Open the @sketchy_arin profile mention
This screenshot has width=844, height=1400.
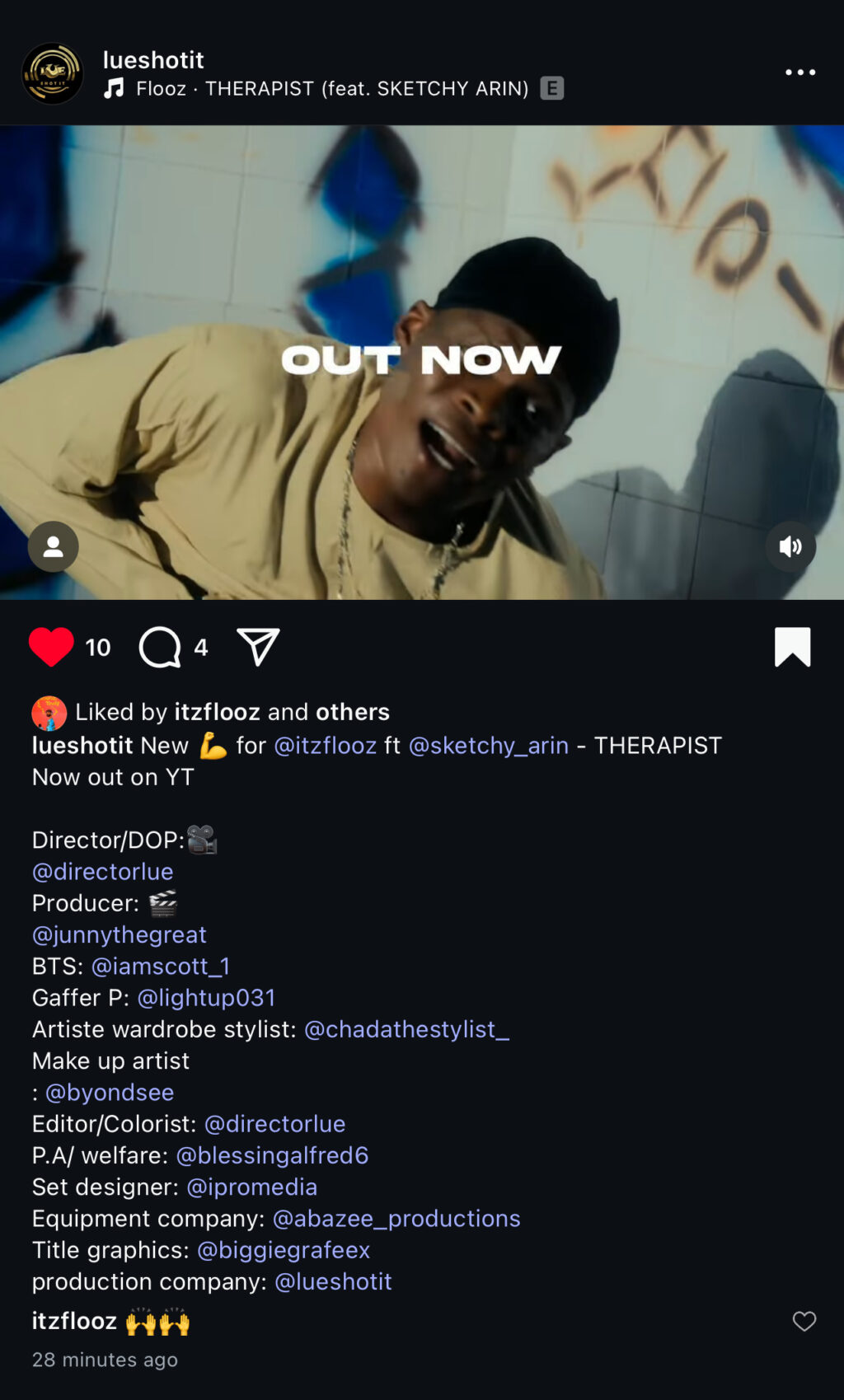488,746
